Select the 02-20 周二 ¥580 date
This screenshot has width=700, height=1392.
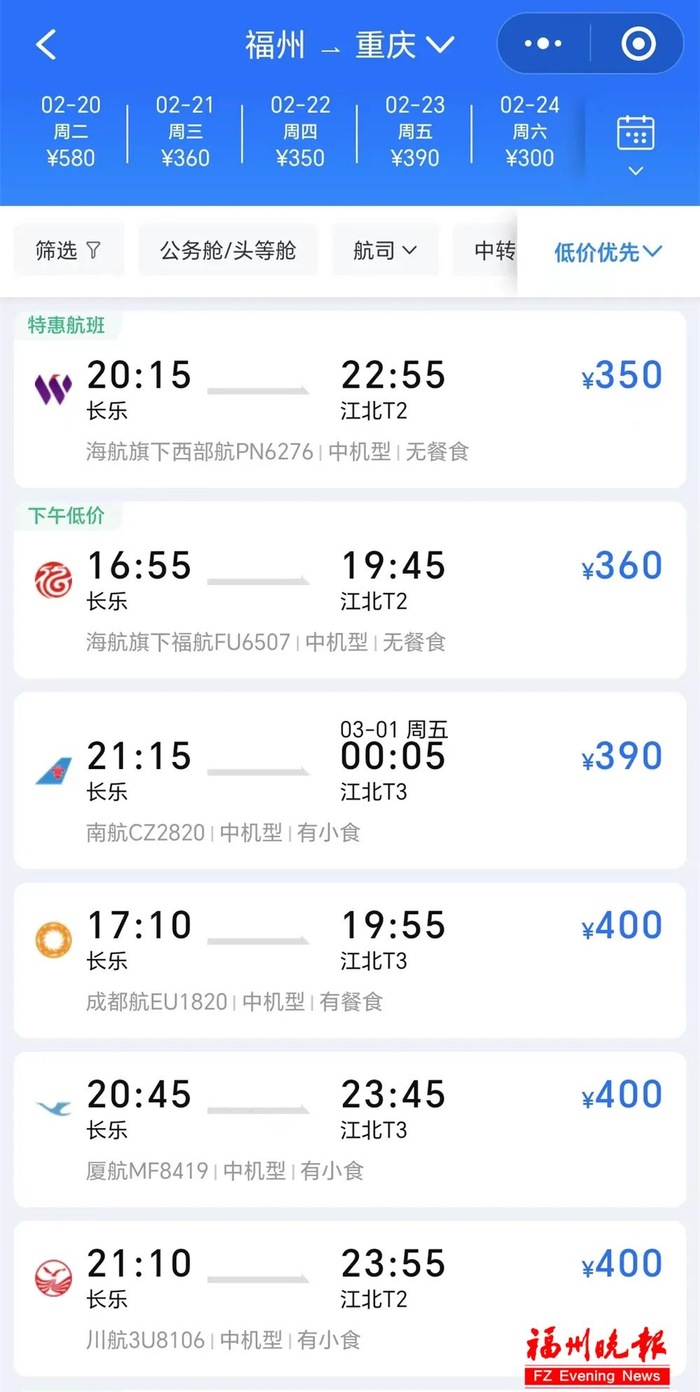tap(70, 131)
